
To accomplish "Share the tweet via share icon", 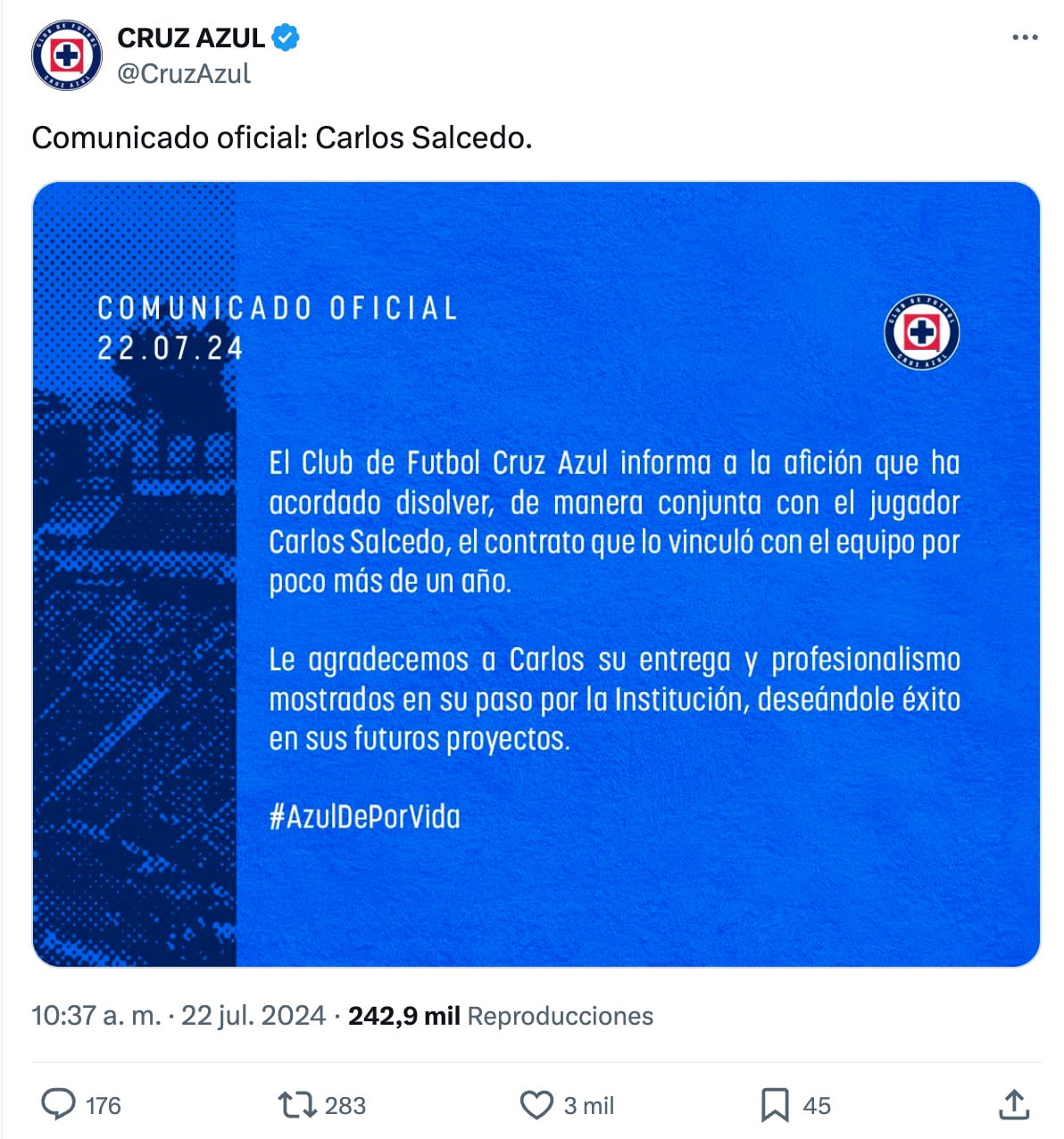I will point(1014,1105).
